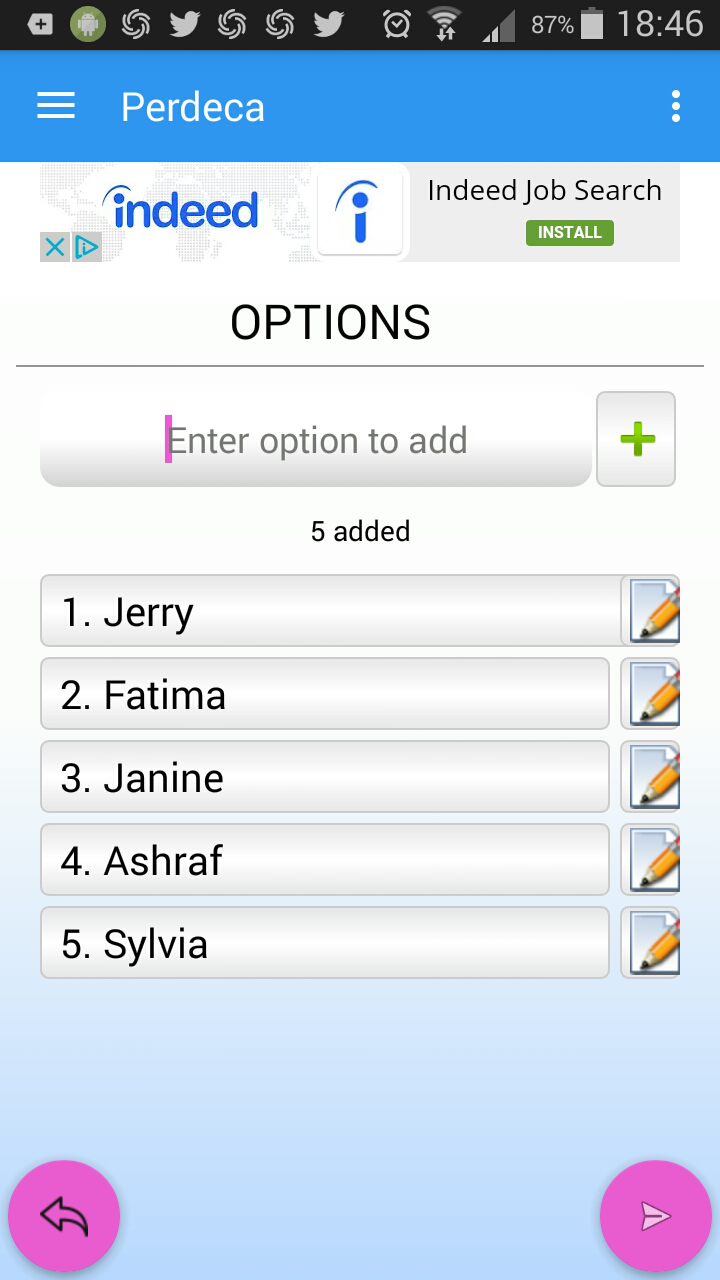This screenshot has height=1280, width=720.
Task: Tap the Enter option to add field
Action: click(315, 438)
